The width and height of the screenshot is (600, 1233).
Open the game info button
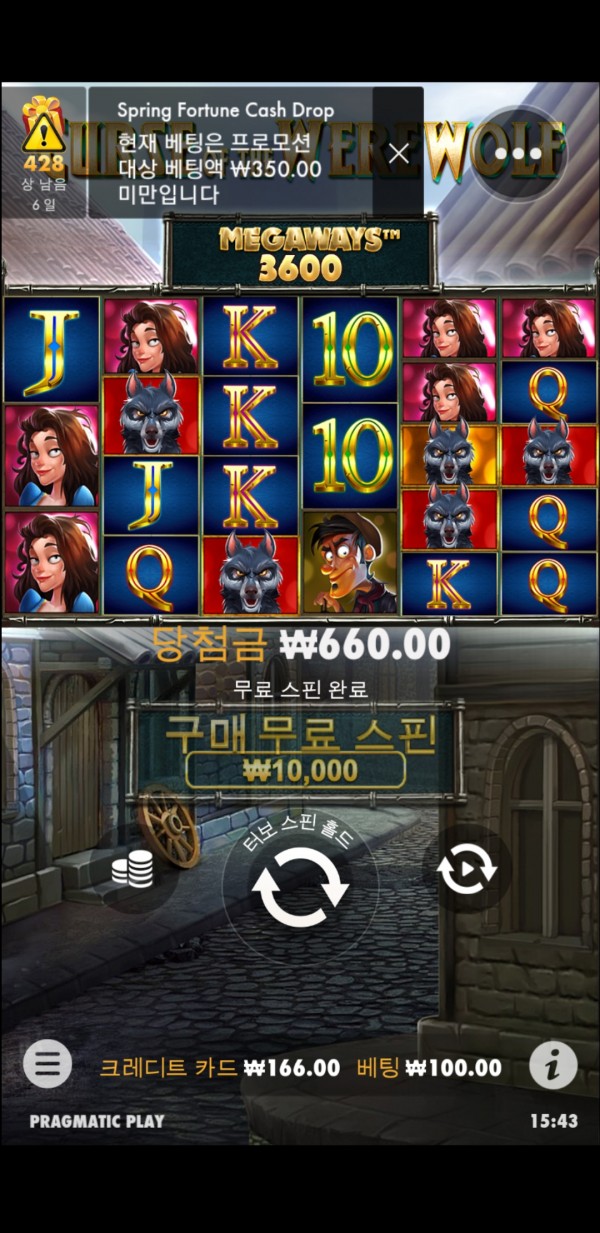552,1066
